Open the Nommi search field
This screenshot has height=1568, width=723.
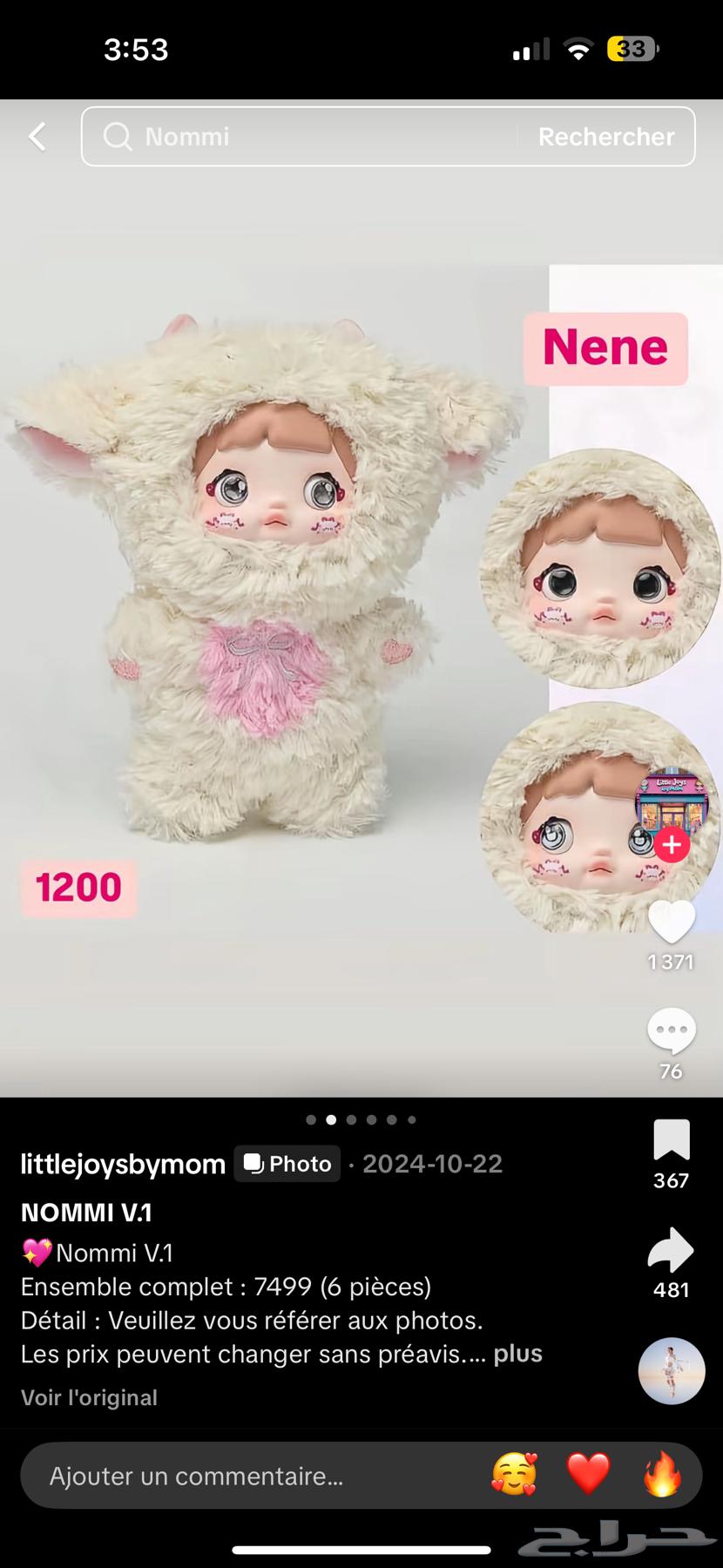pyautogui.click(x=305, y=137)
